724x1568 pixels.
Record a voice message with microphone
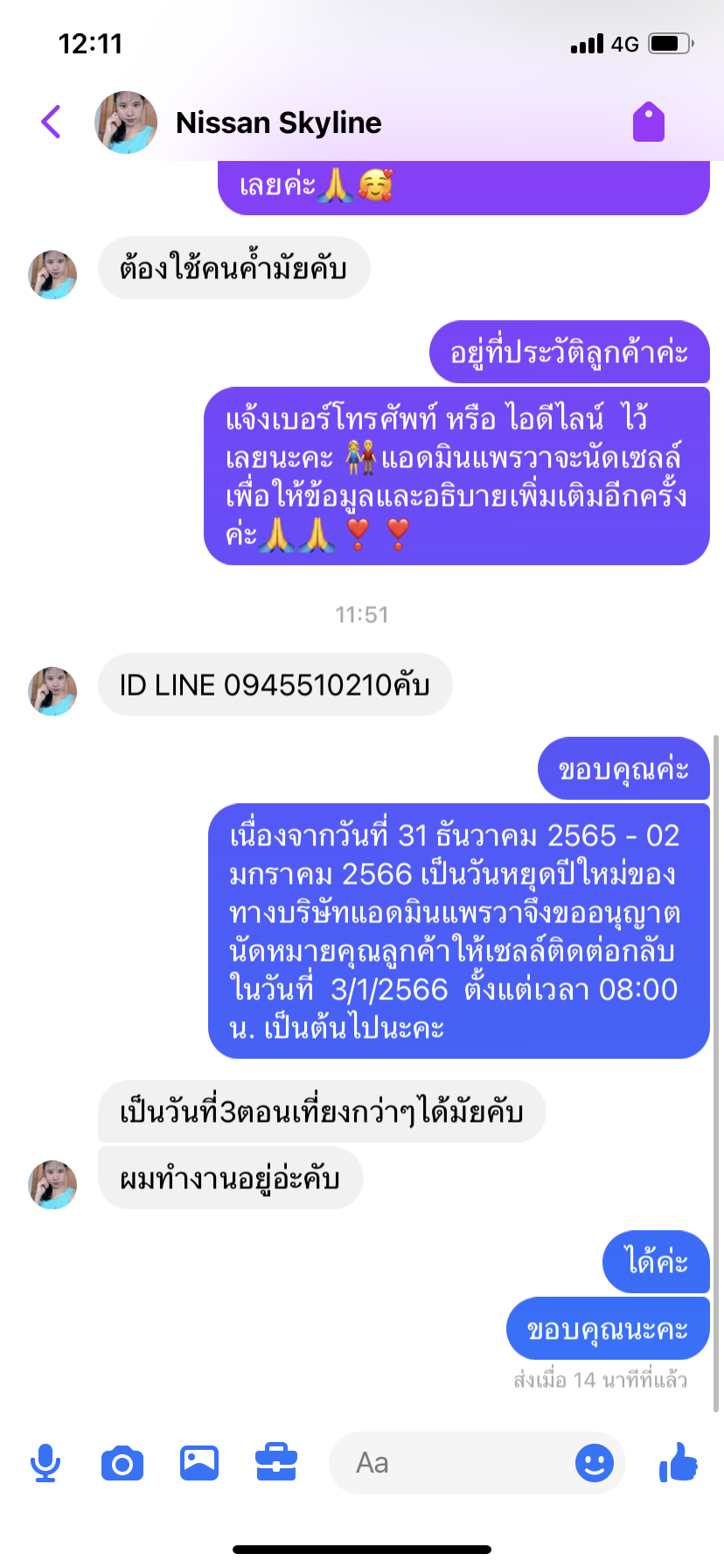pyautogui.click(x=45, y=1463)
